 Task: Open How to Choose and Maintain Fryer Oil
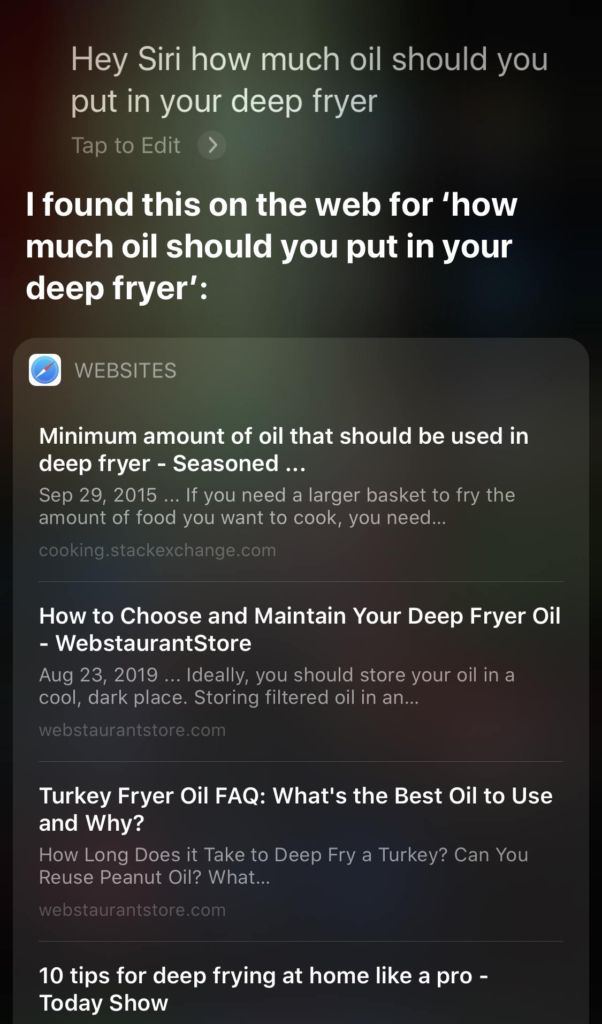coord(300,671)
